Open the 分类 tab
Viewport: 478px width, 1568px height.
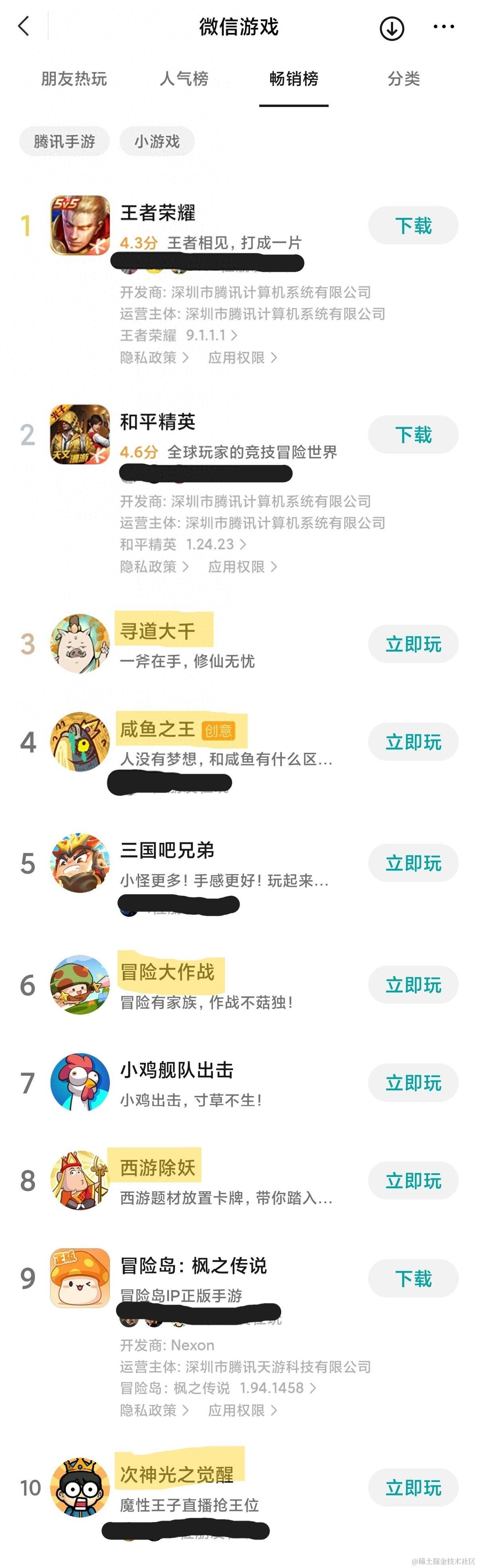(404, 78)
